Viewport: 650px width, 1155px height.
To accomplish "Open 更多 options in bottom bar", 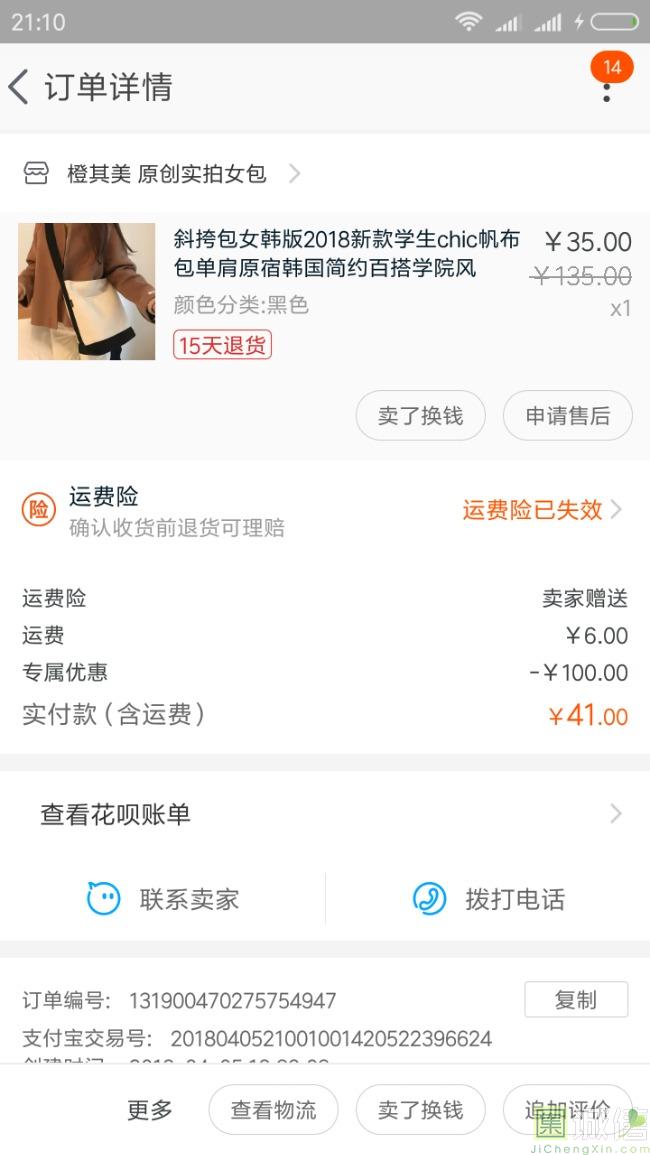I will 150,1110.
